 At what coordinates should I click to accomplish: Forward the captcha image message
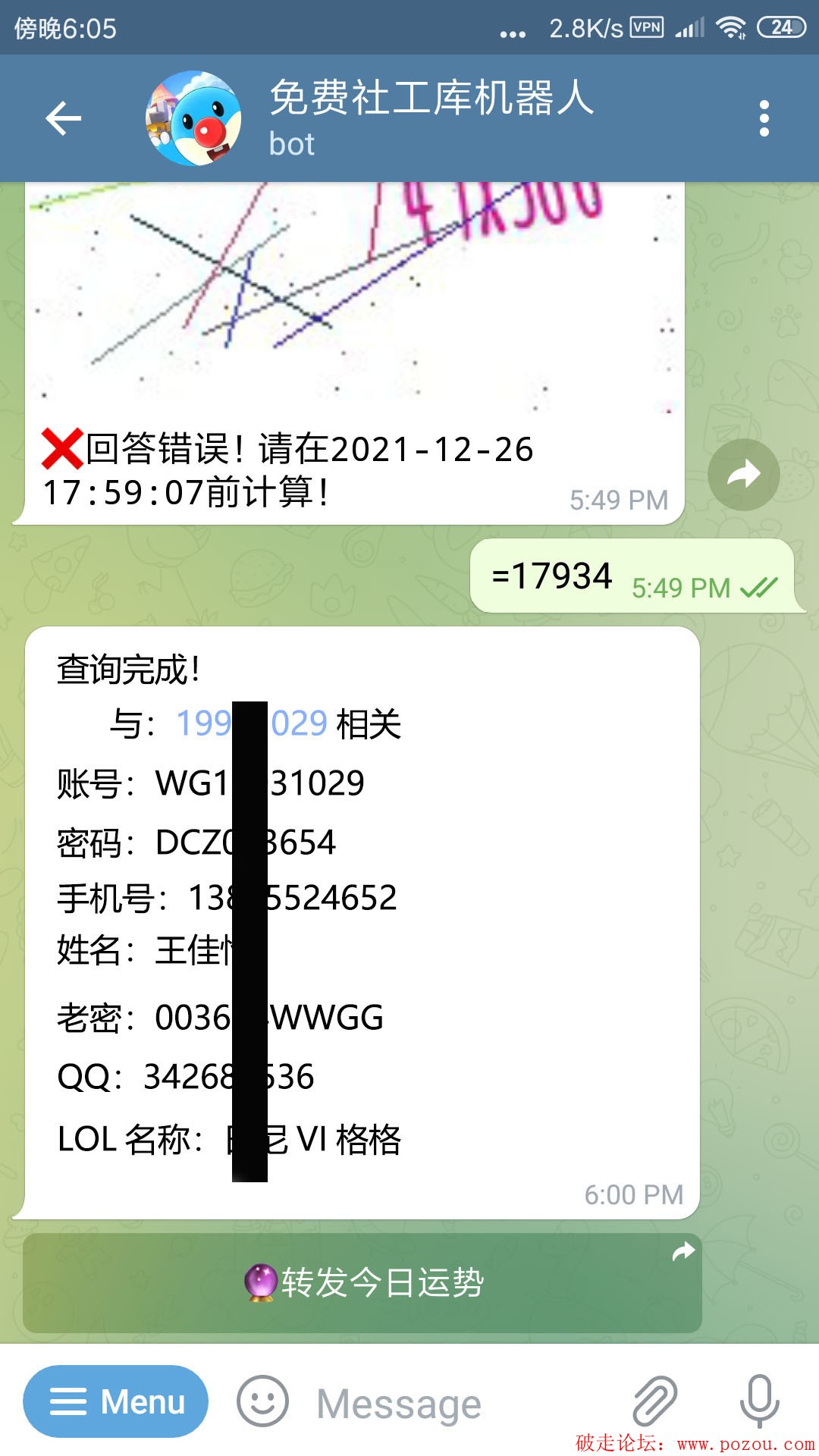743,475
